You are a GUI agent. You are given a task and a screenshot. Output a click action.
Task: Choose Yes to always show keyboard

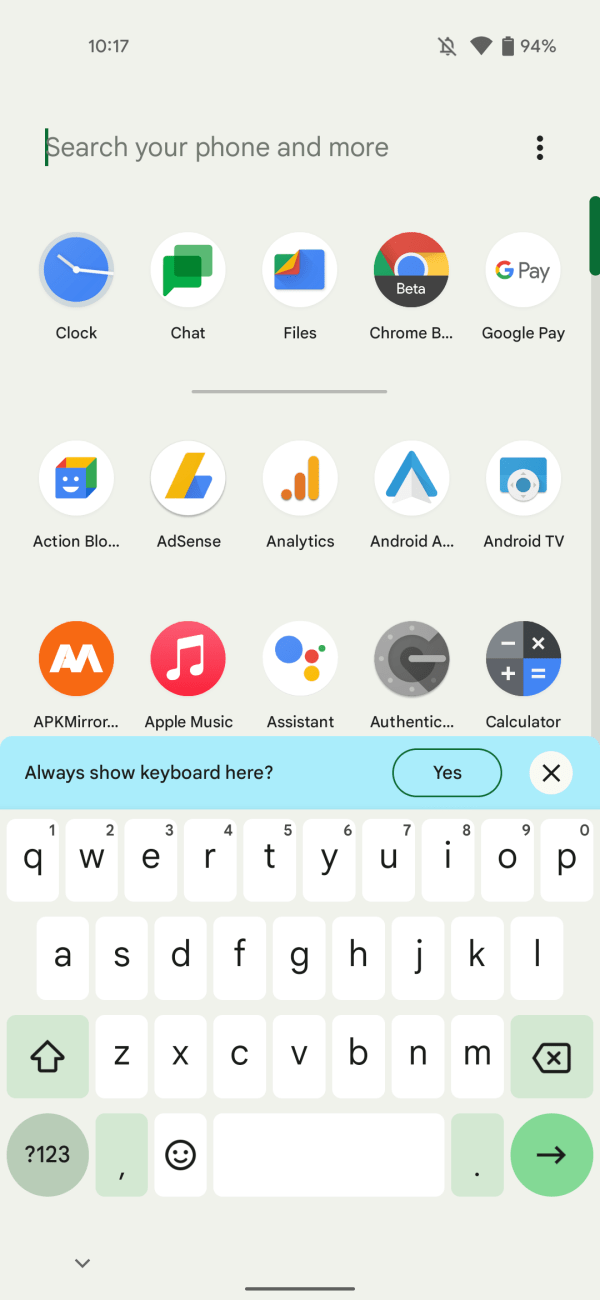tap(447, 772)
